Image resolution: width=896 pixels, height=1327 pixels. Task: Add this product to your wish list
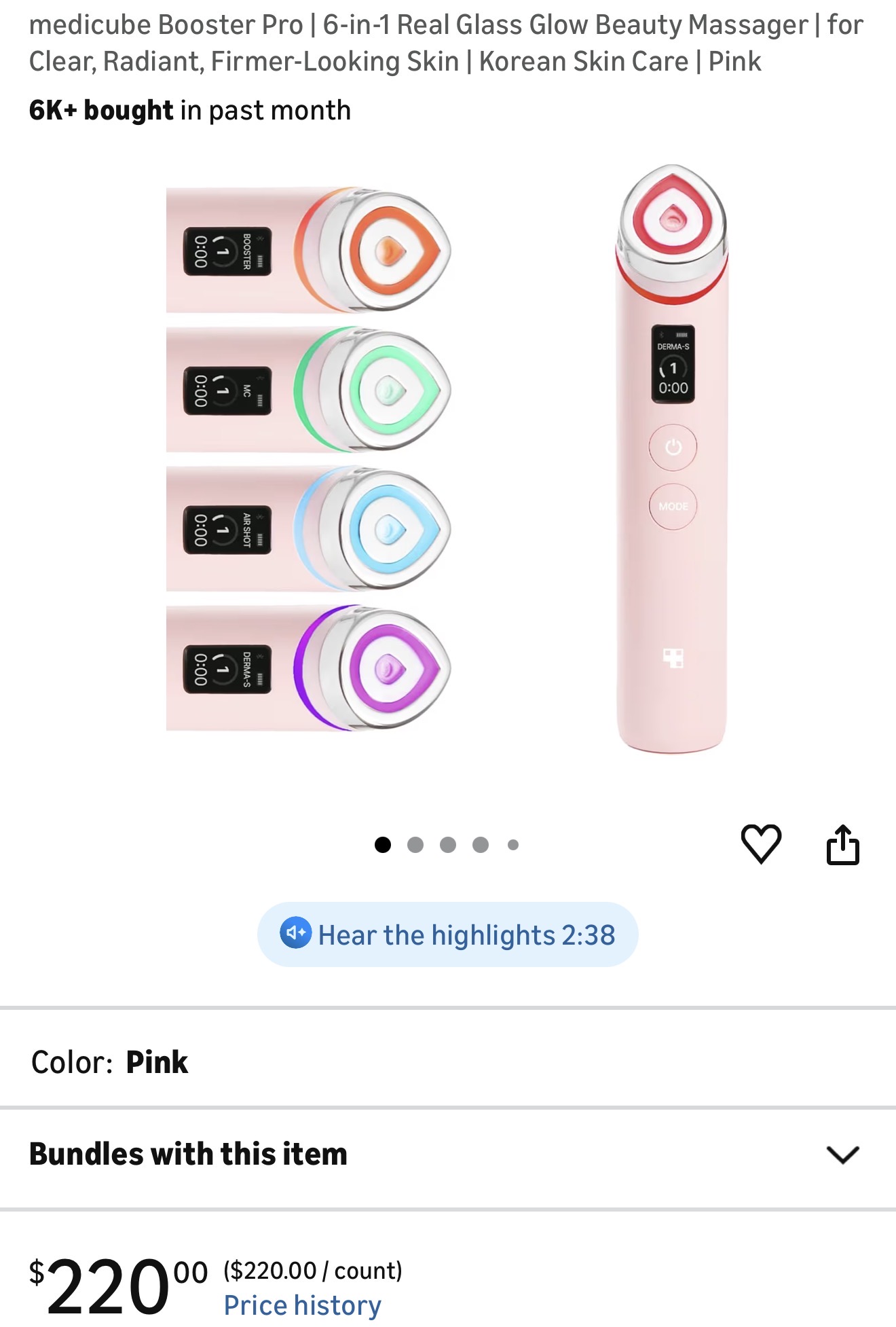point(760,844)
